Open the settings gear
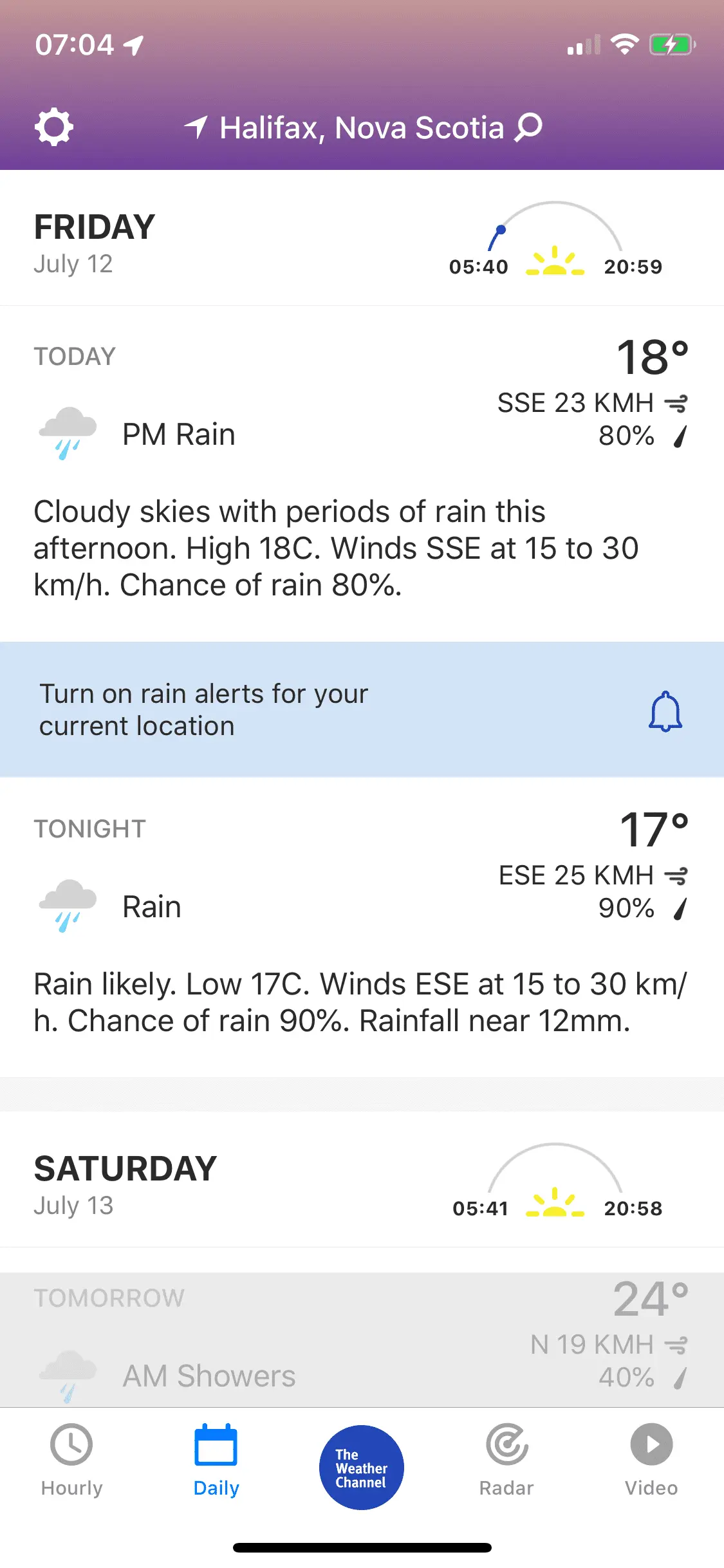 (54, 127)
